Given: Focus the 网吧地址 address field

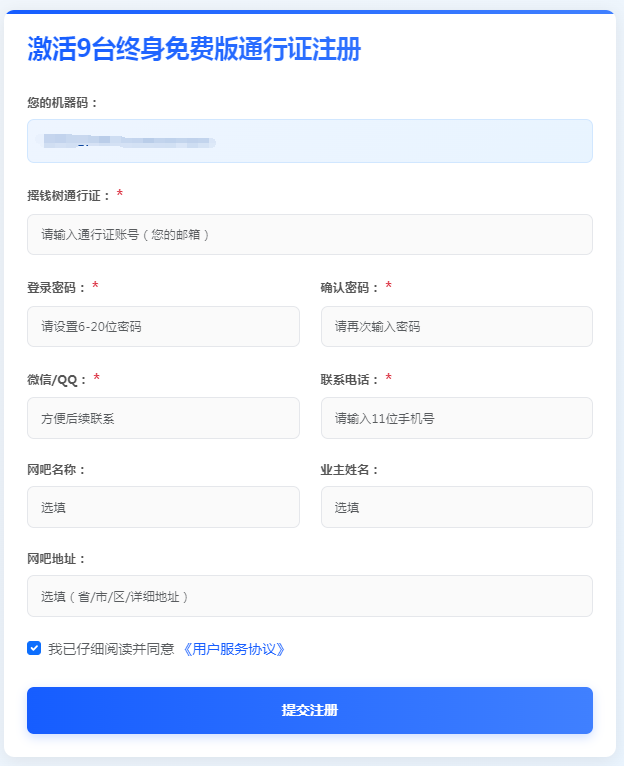Looking at the screenshot, I should (309, 596).
